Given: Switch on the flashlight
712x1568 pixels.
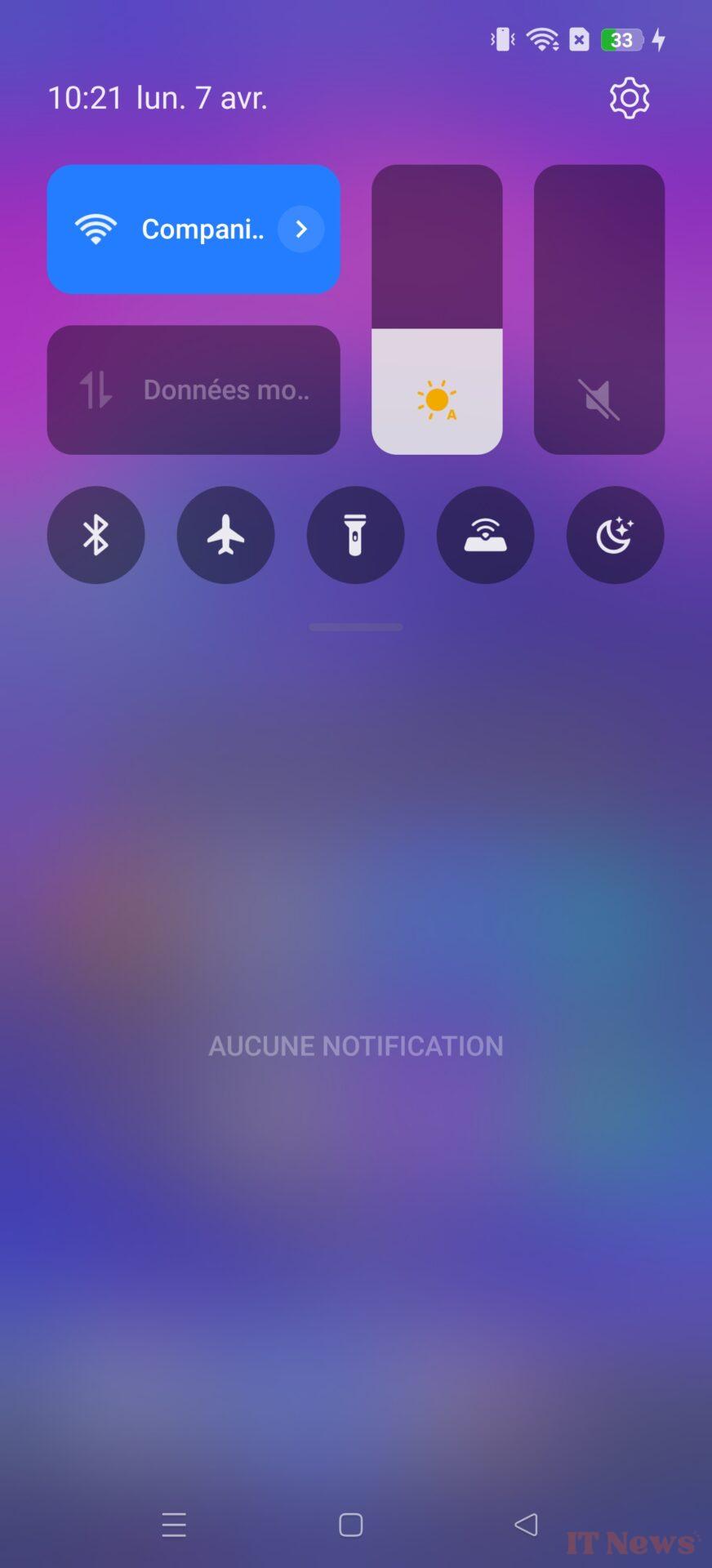Looking at the screenshot, I should click(x=355, y=535).
